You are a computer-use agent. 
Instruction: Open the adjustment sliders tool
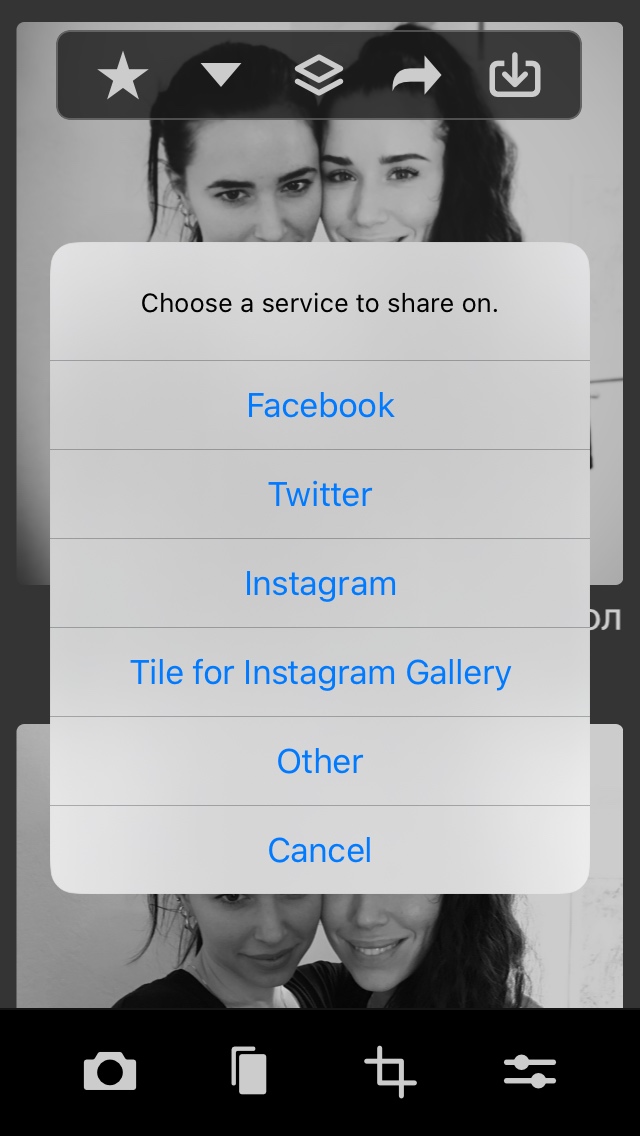(x=530, y=1072)
